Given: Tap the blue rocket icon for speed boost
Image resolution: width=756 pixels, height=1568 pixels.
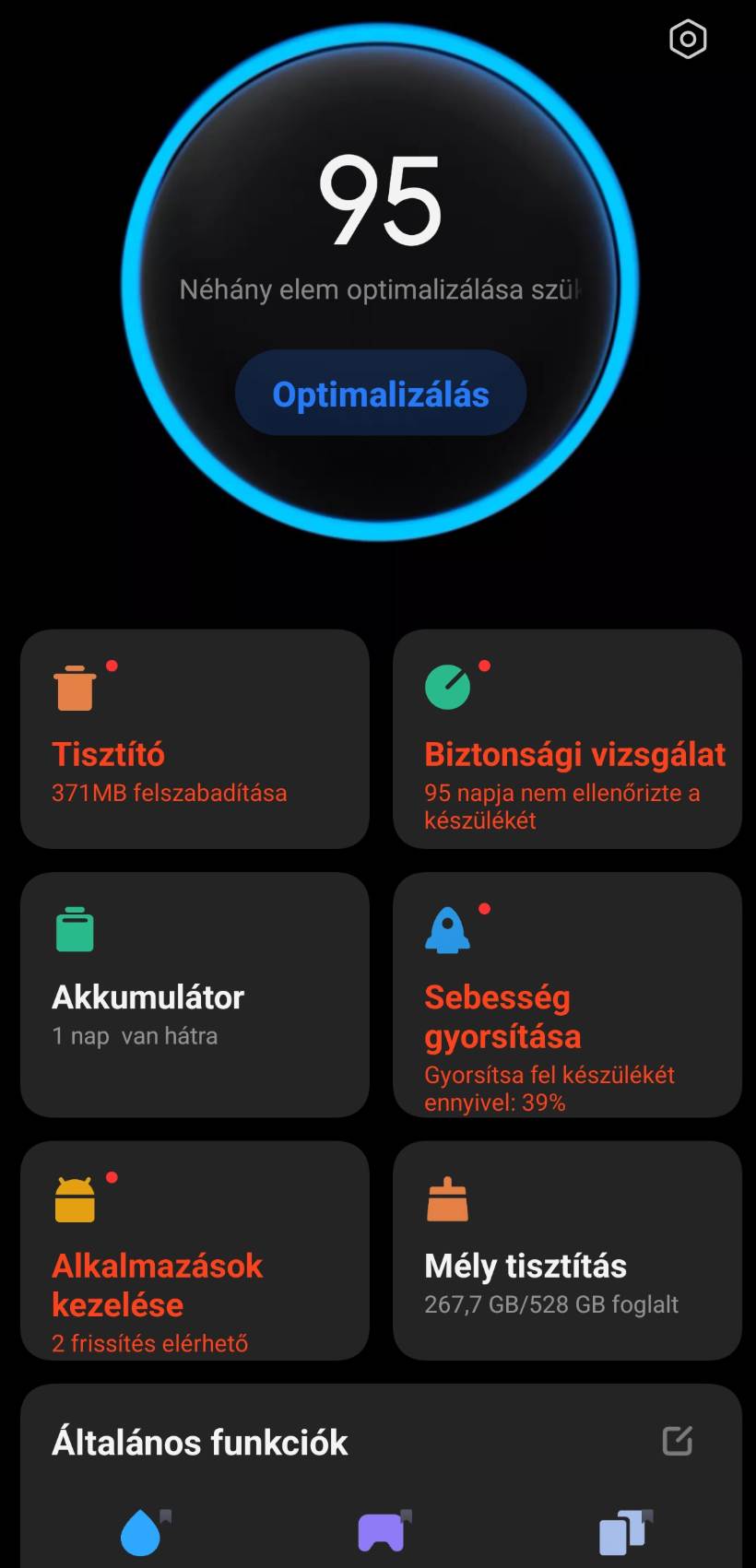Looking at the screenshot, I should coord(447,929).
